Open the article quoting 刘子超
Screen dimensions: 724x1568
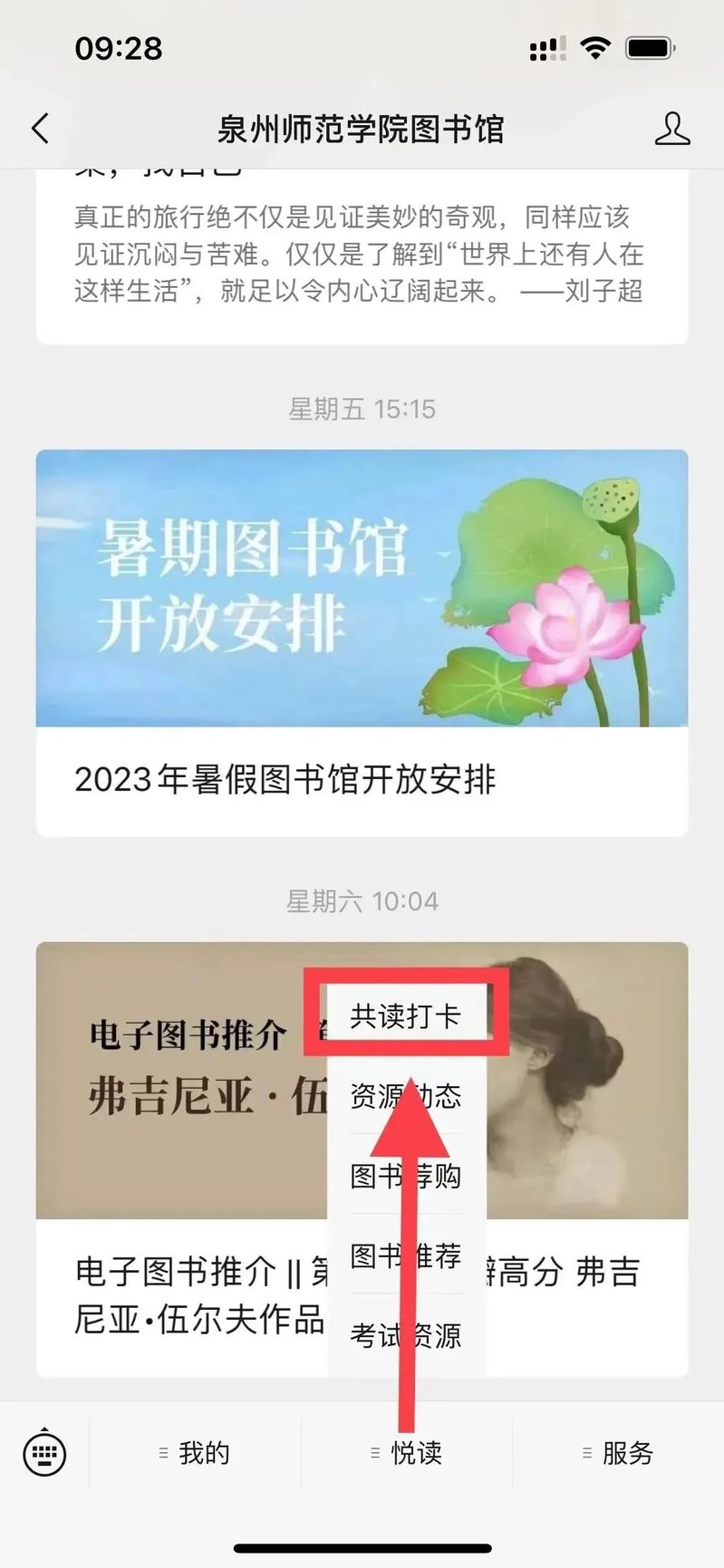[362, 254]
